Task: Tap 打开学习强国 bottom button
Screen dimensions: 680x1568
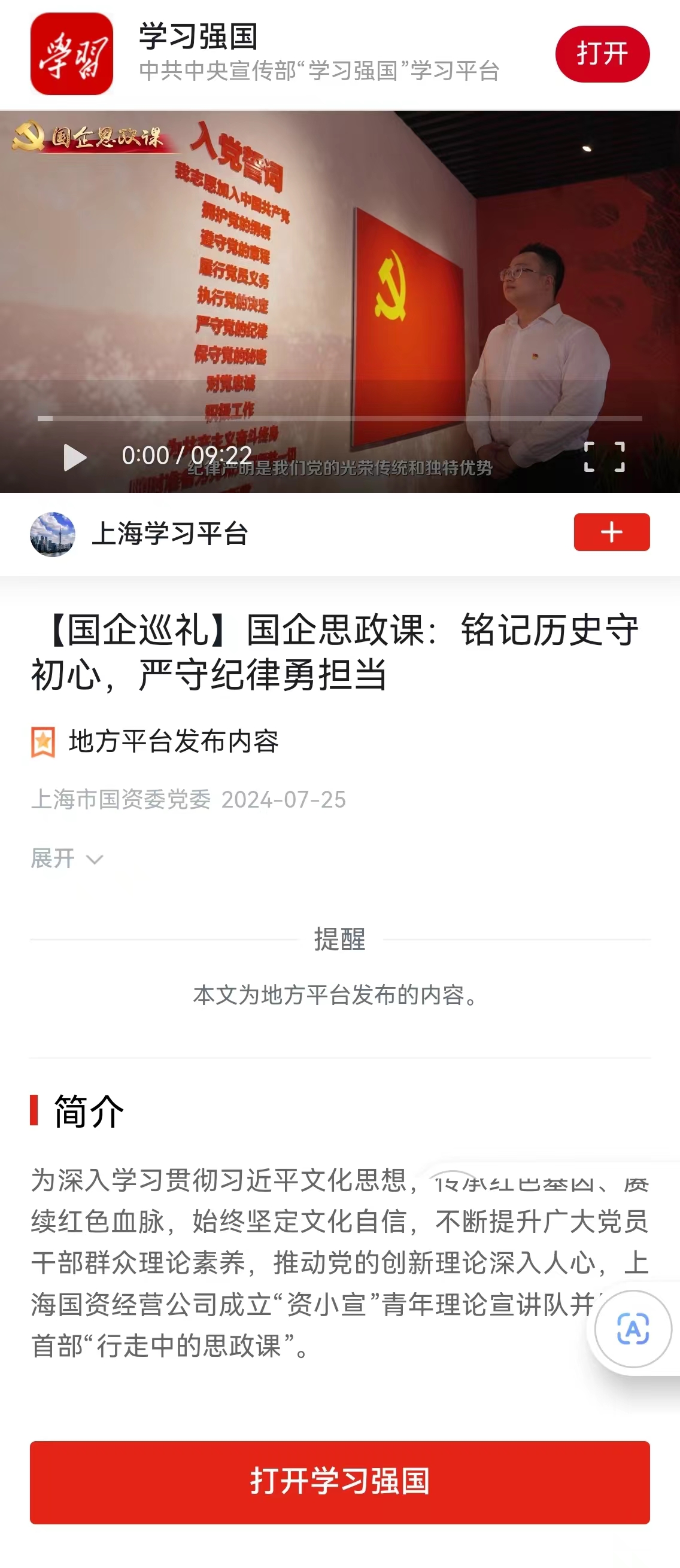Action: 339,1482
